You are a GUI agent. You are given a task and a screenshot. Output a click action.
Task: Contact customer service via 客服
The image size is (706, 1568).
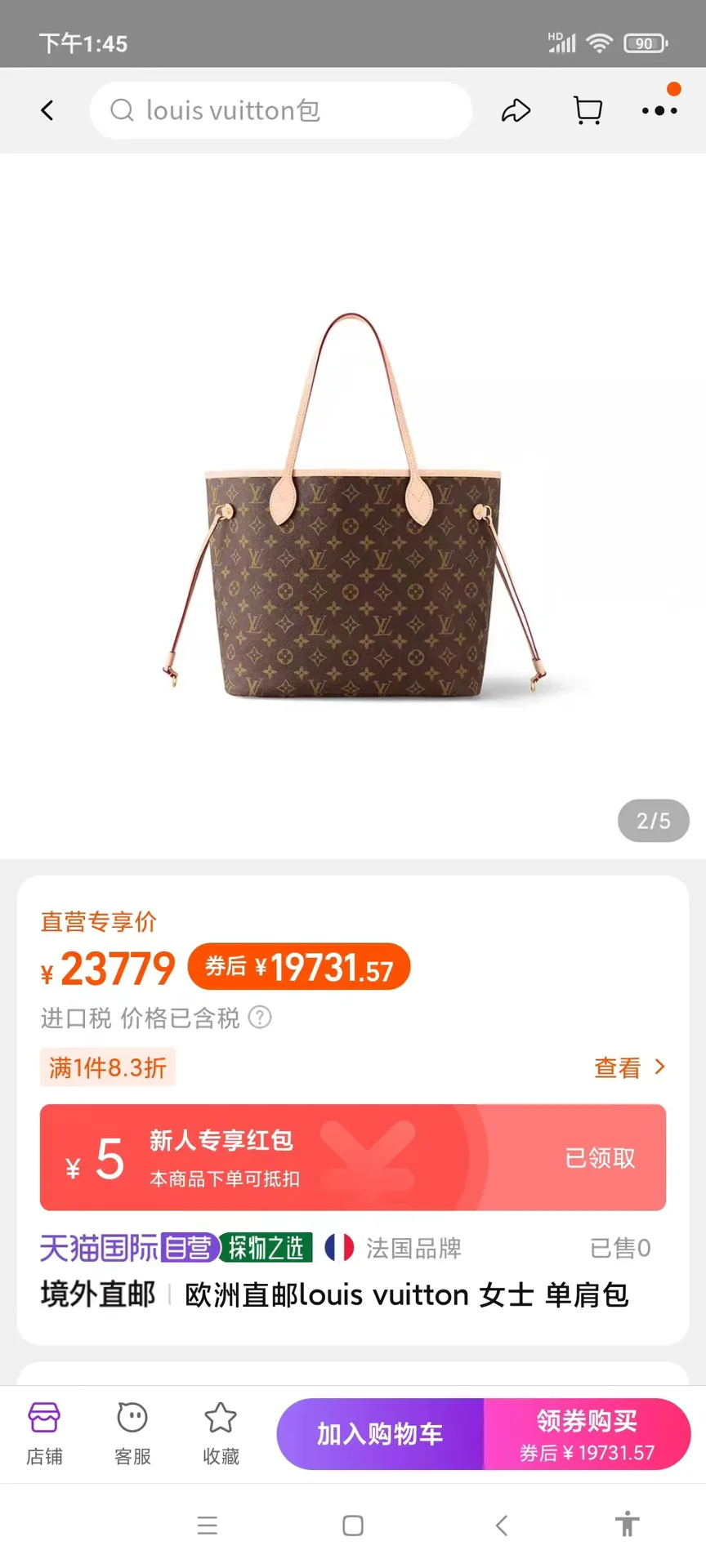pos(132,1434)
